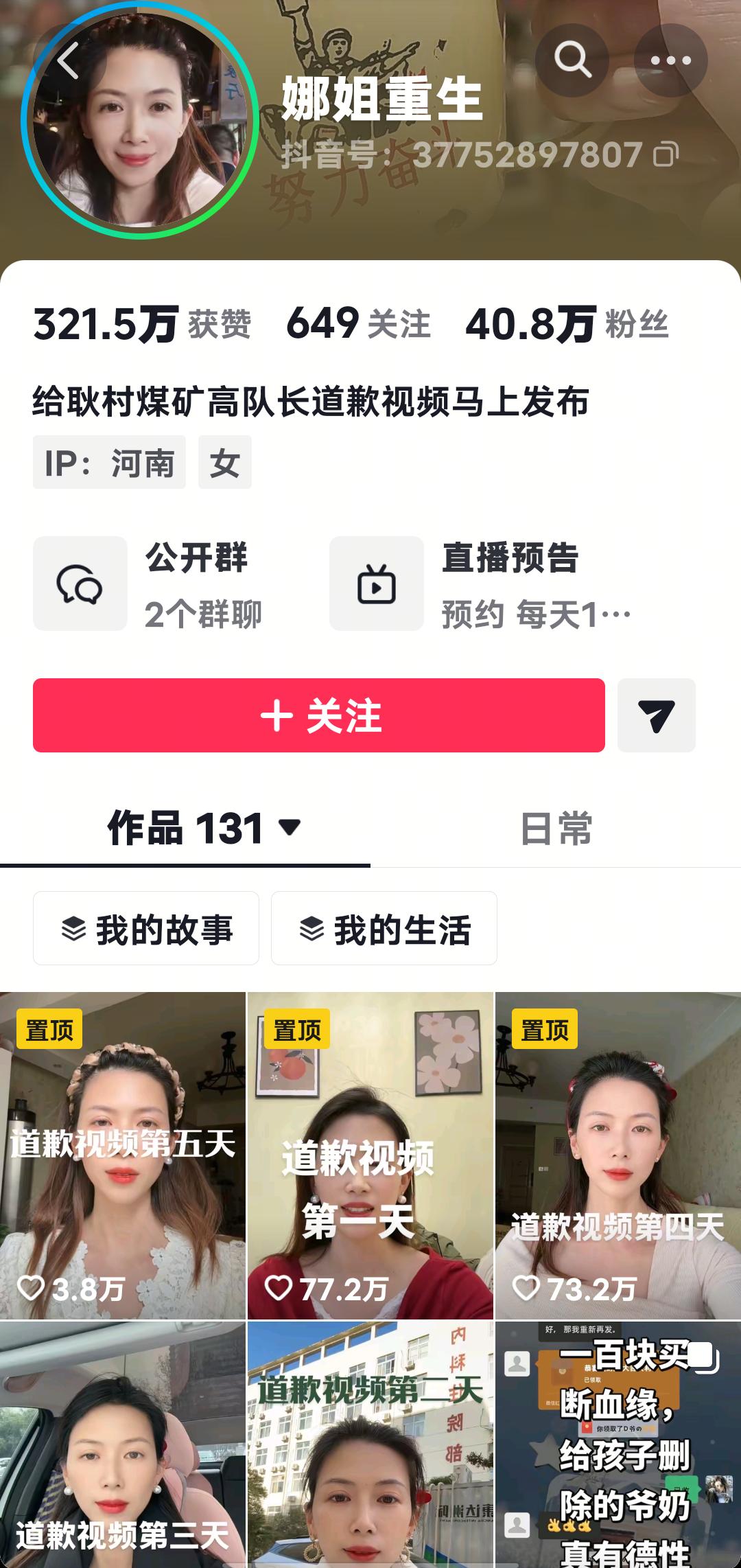Tap the back arrow to leave profile
This screenshot has height=1568, width=741.
pos(69,60)
